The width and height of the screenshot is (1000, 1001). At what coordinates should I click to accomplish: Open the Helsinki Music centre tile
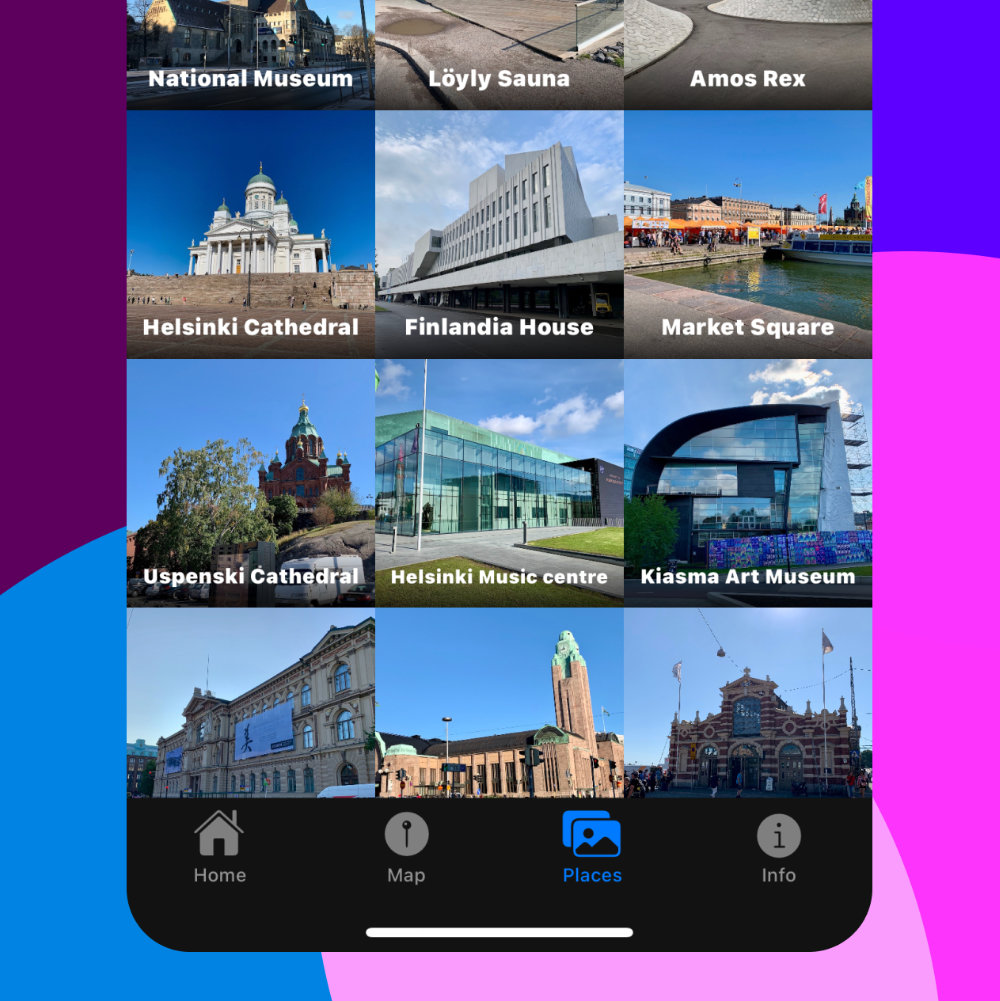tap(499, 483)
